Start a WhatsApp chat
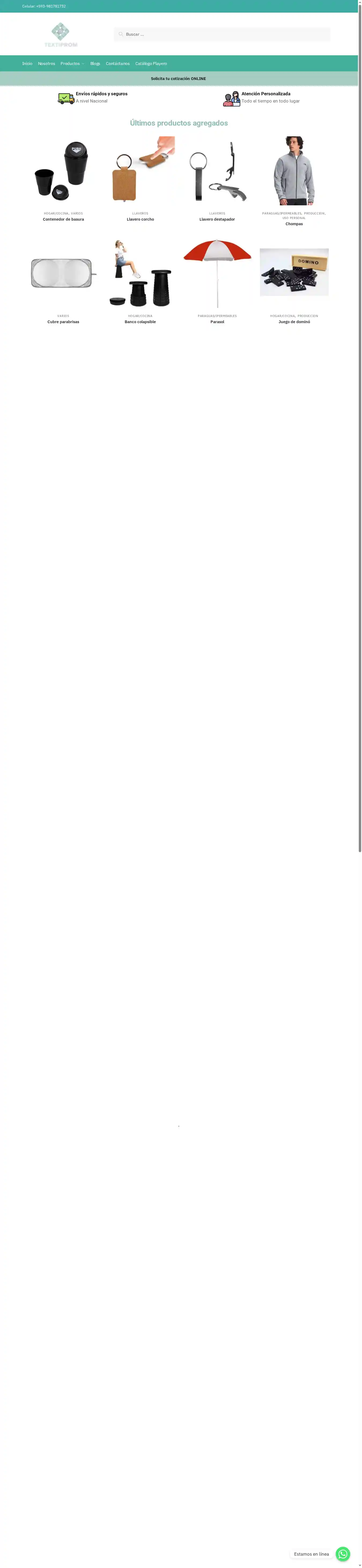 pos(342,1554)
